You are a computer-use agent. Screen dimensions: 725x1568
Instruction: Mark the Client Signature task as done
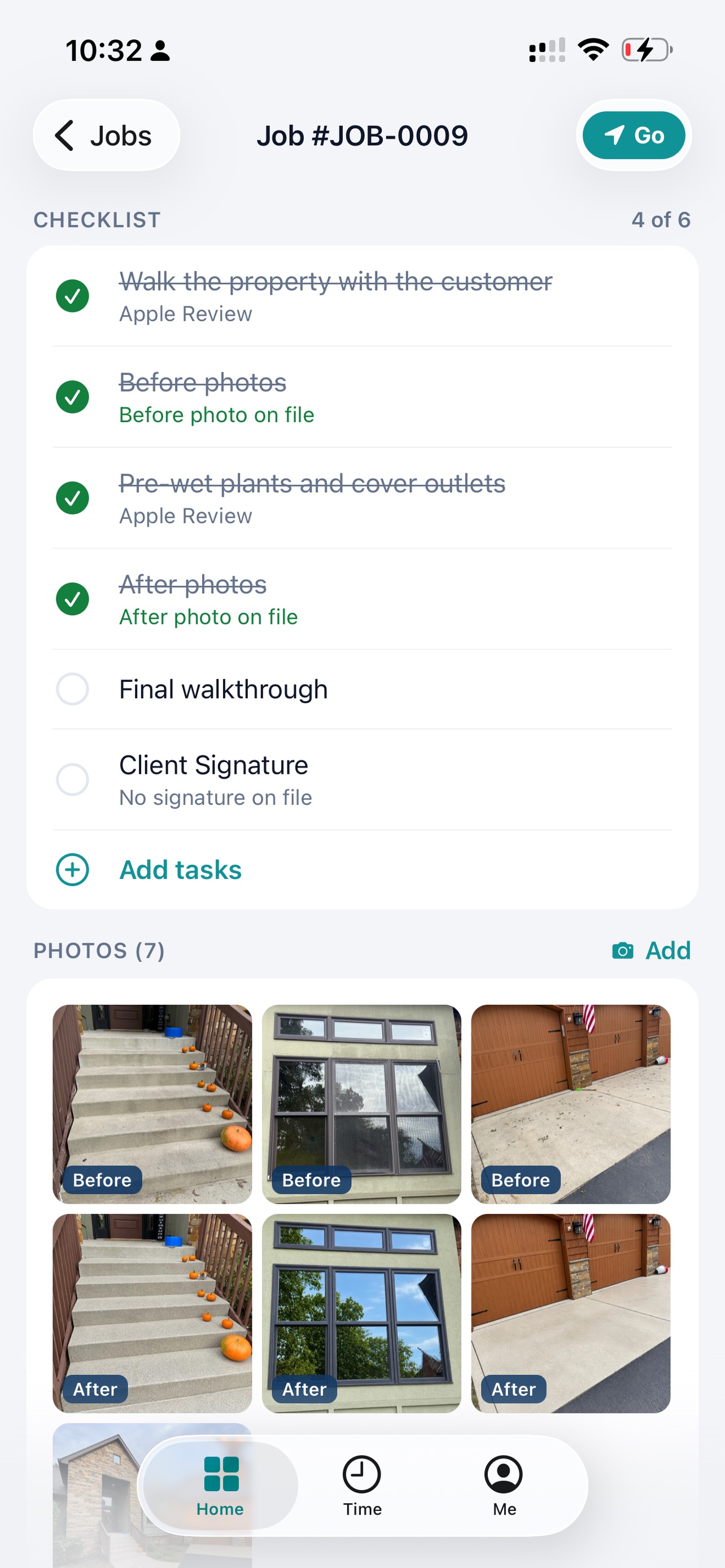[x=72, y=779]
